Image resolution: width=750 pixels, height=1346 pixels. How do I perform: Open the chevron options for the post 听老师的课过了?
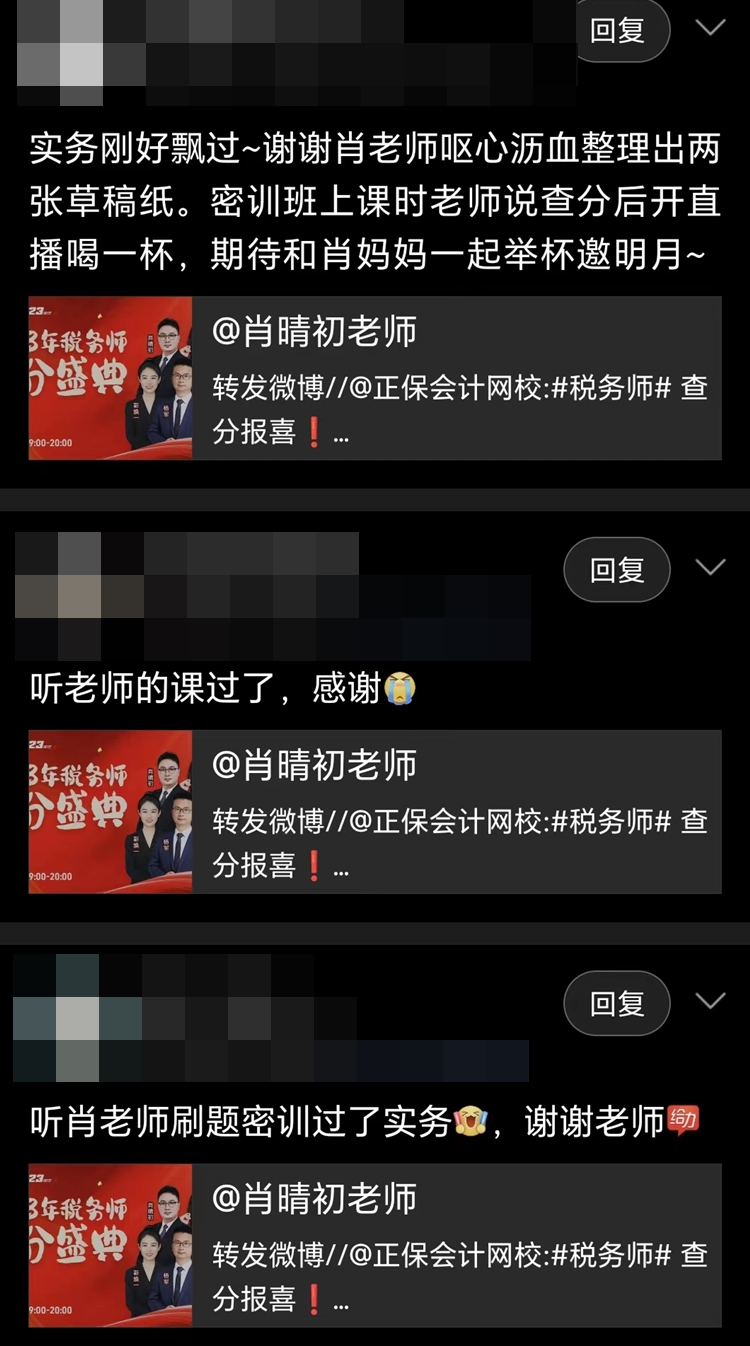pos(710,568)
